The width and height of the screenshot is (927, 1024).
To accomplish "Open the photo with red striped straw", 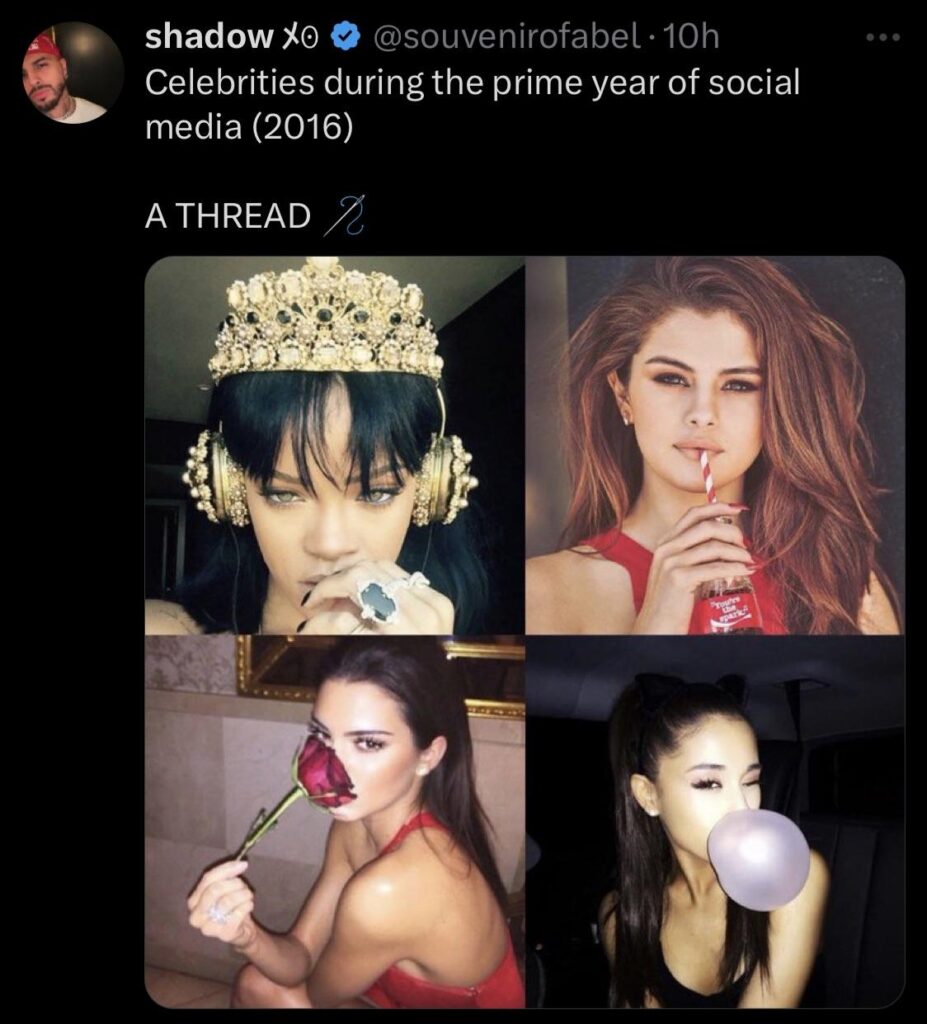I will coord(715,445).
